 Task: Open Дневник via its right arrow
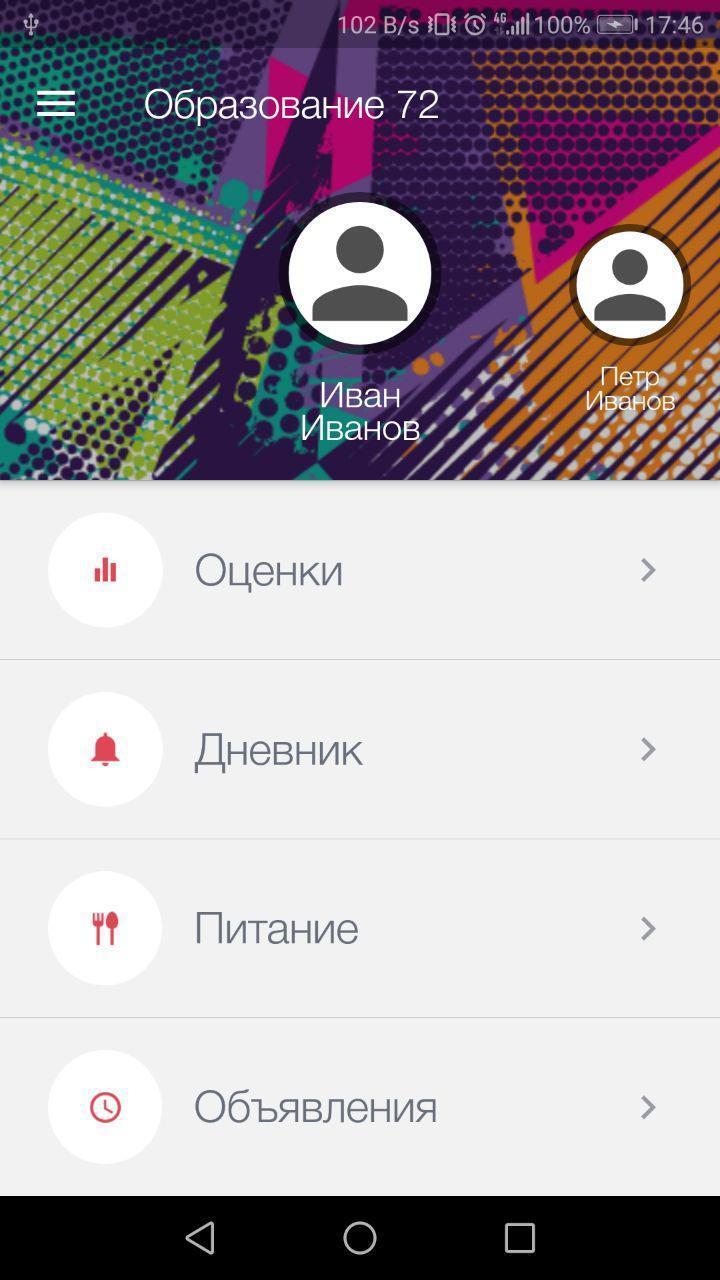tap(648, 749)
